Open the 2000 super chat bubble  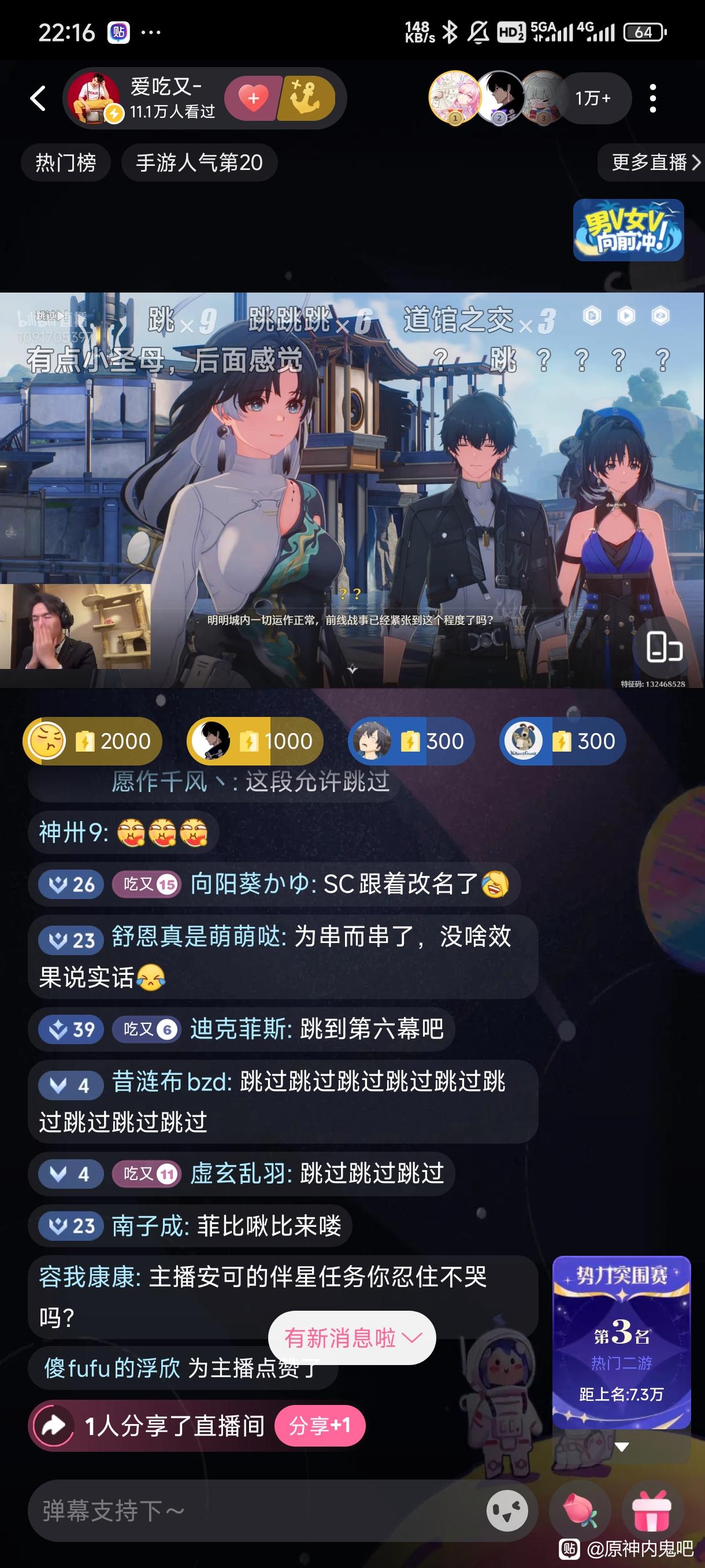point(92,741)
